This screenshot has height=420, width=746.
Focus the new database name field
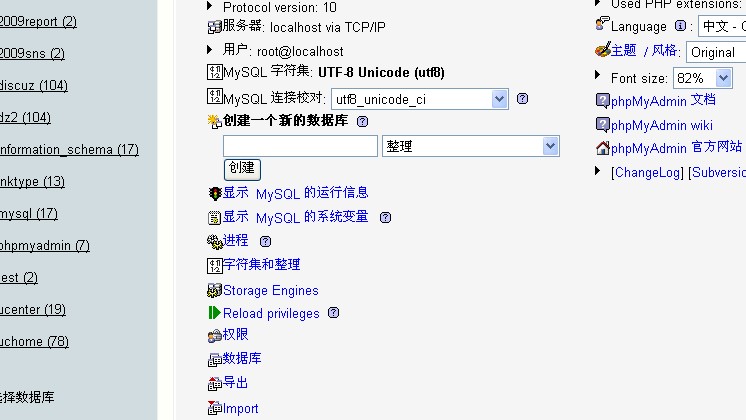(300, 146)
